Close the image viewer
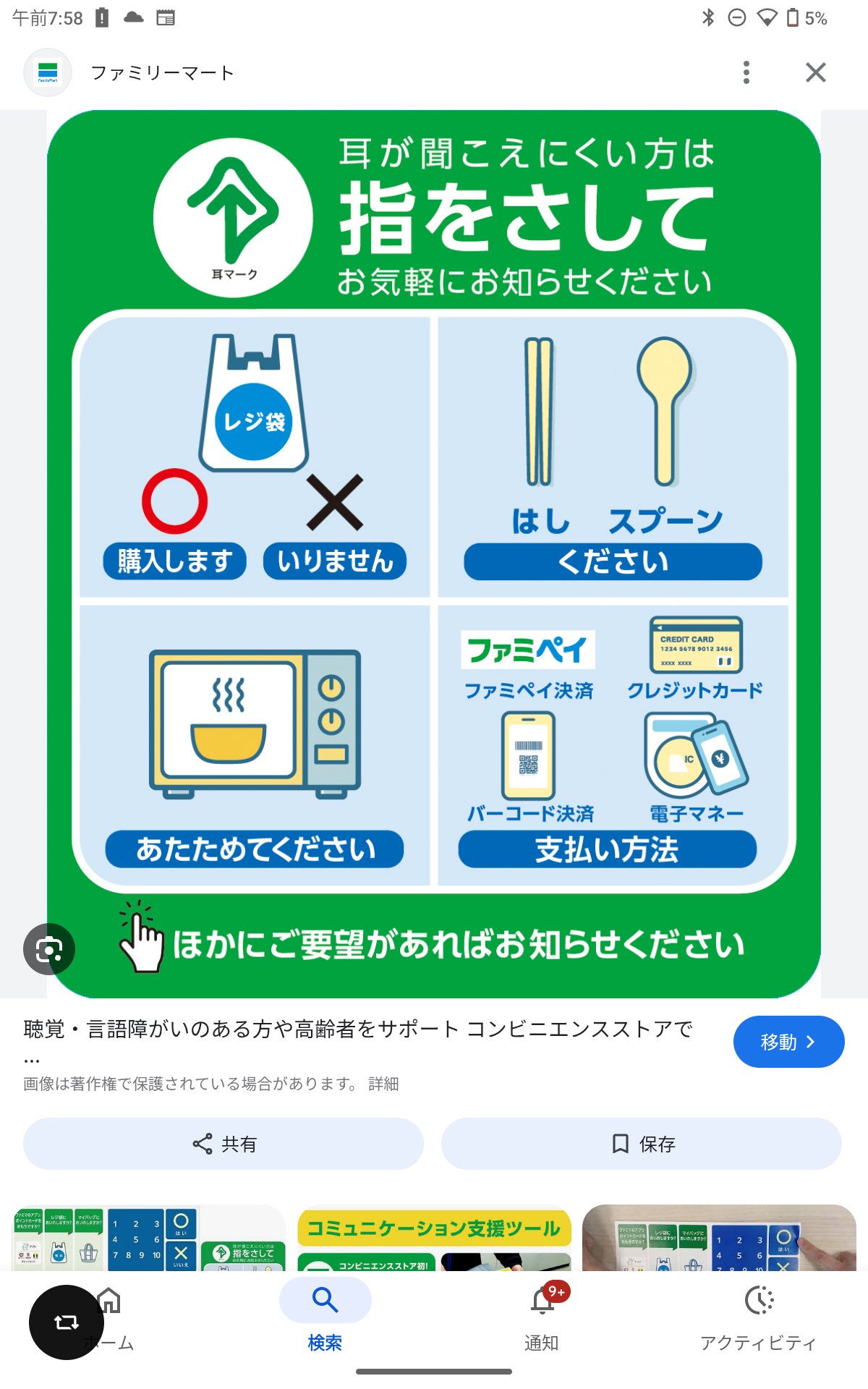This screenshot has width=868, height=1389. [815, 72]
